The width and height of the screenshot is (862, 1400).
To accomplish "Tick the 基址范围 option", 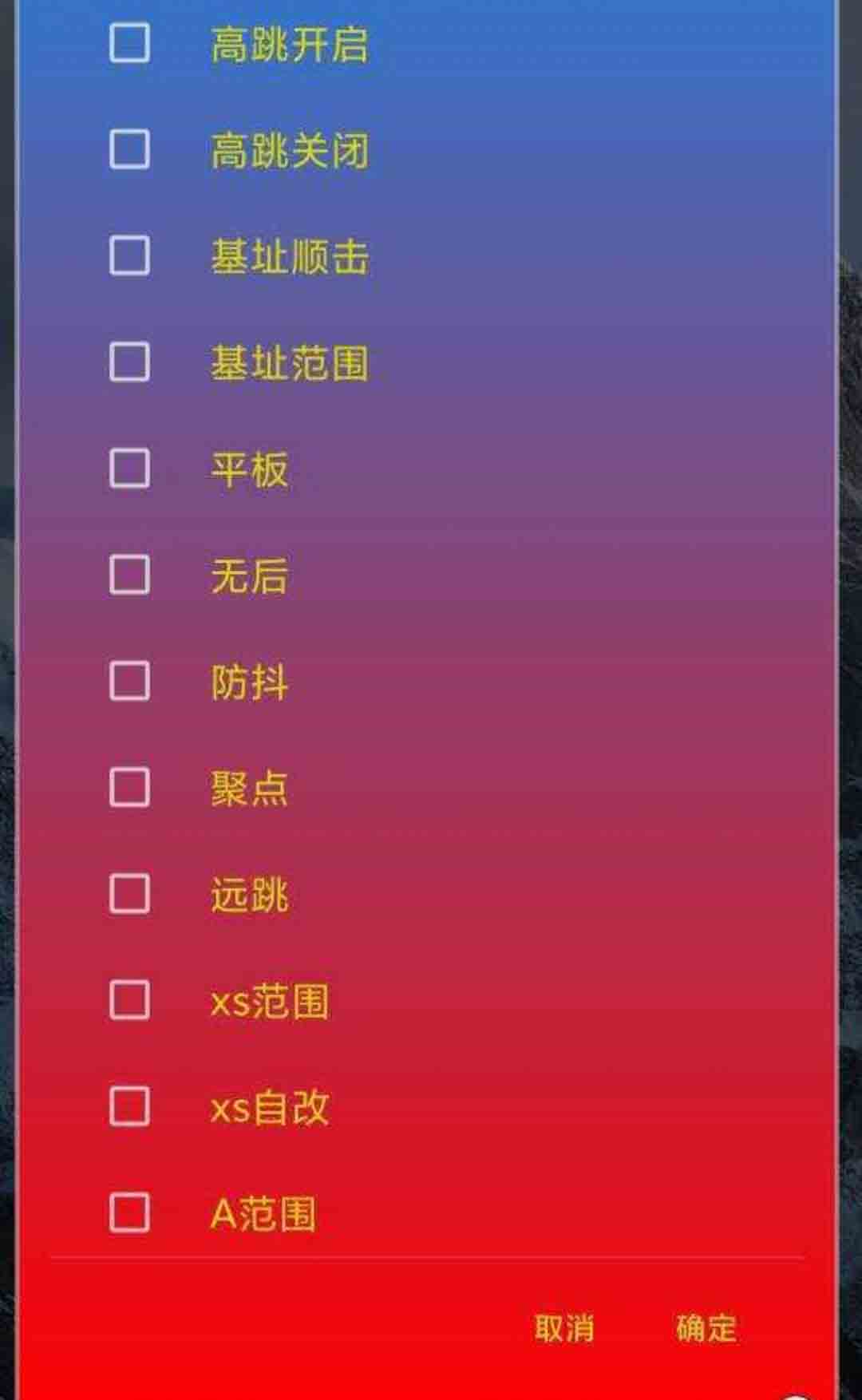I will (x=129, y=362).
